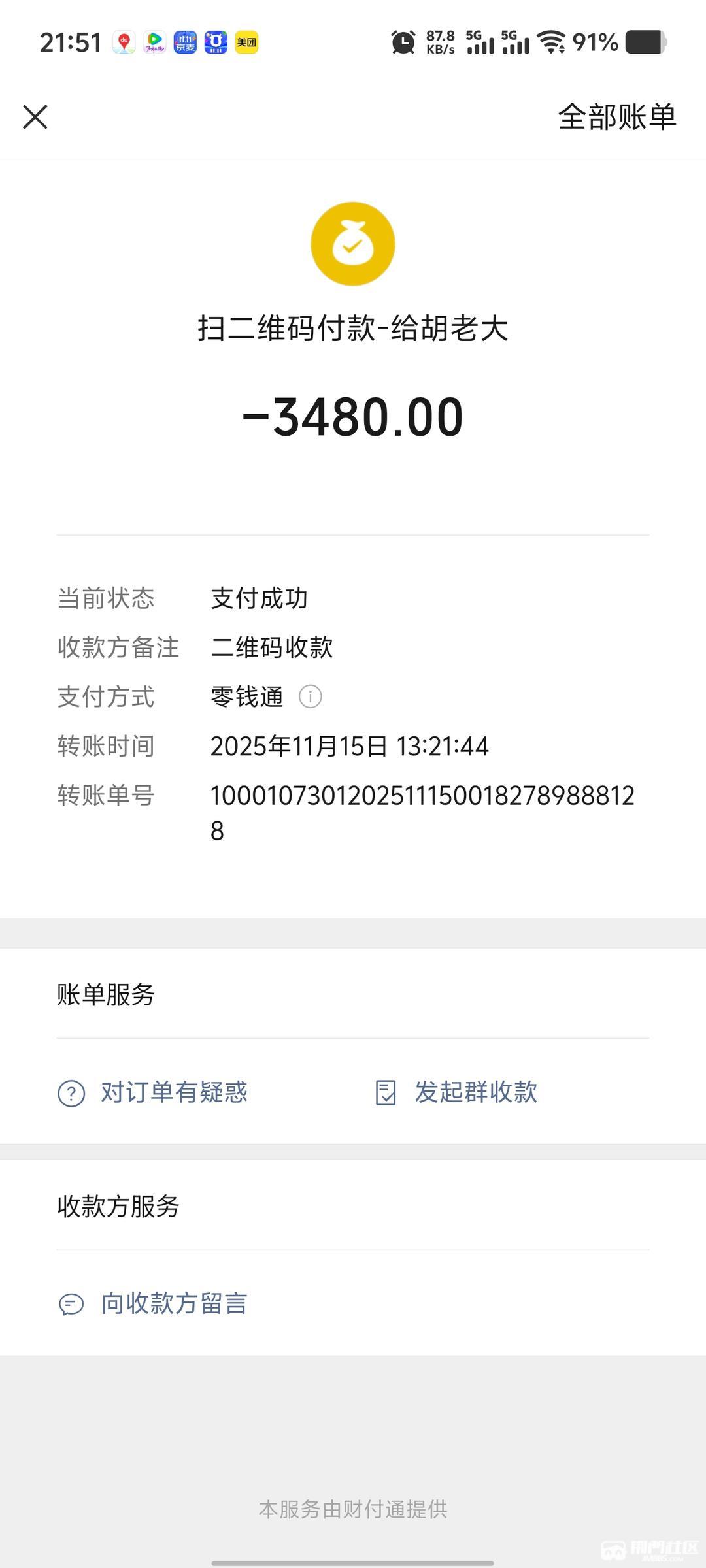This screenshot has width=706, height=1568.
Task: Select 向收款方留言 to message the payee
Action: click(x=153, y=1303)
